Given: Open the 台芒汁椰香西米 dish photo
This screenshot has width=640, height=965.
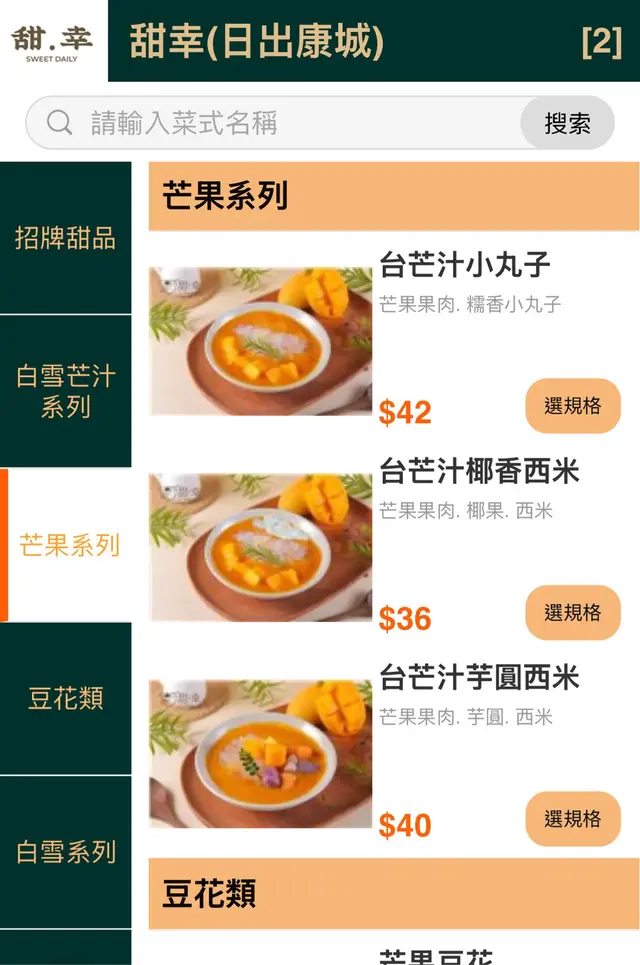Looking at the screenshot, I should 260,547.
